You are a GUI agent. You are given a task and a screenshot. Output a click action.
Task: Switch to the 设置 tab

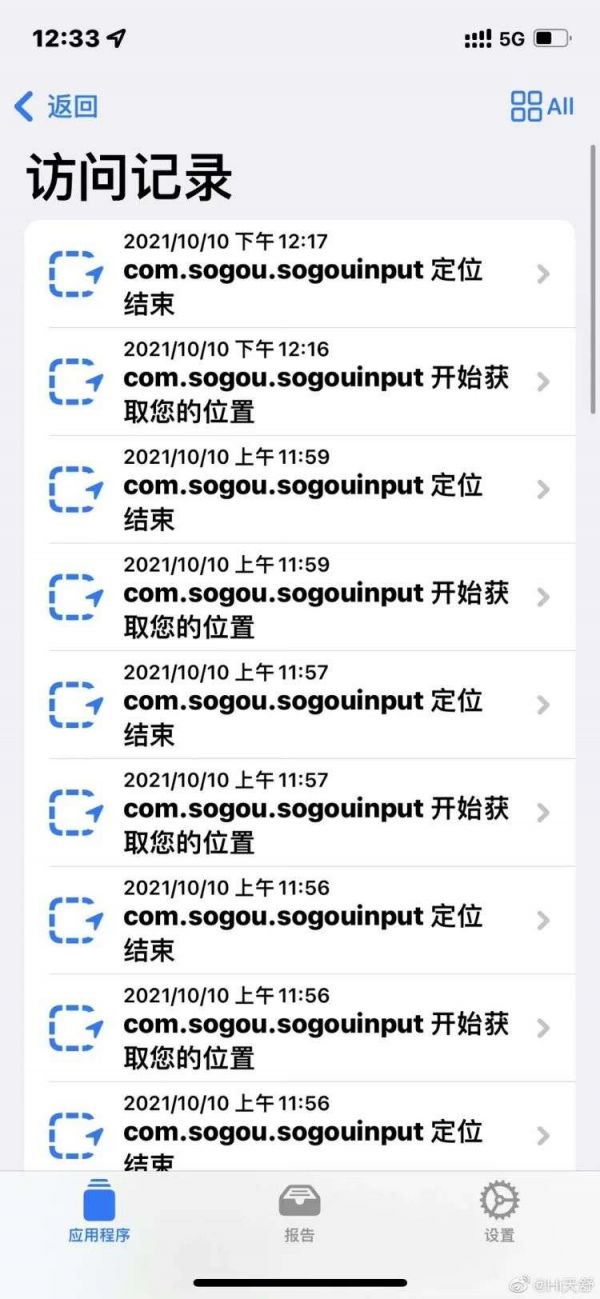pos(499,1211)
